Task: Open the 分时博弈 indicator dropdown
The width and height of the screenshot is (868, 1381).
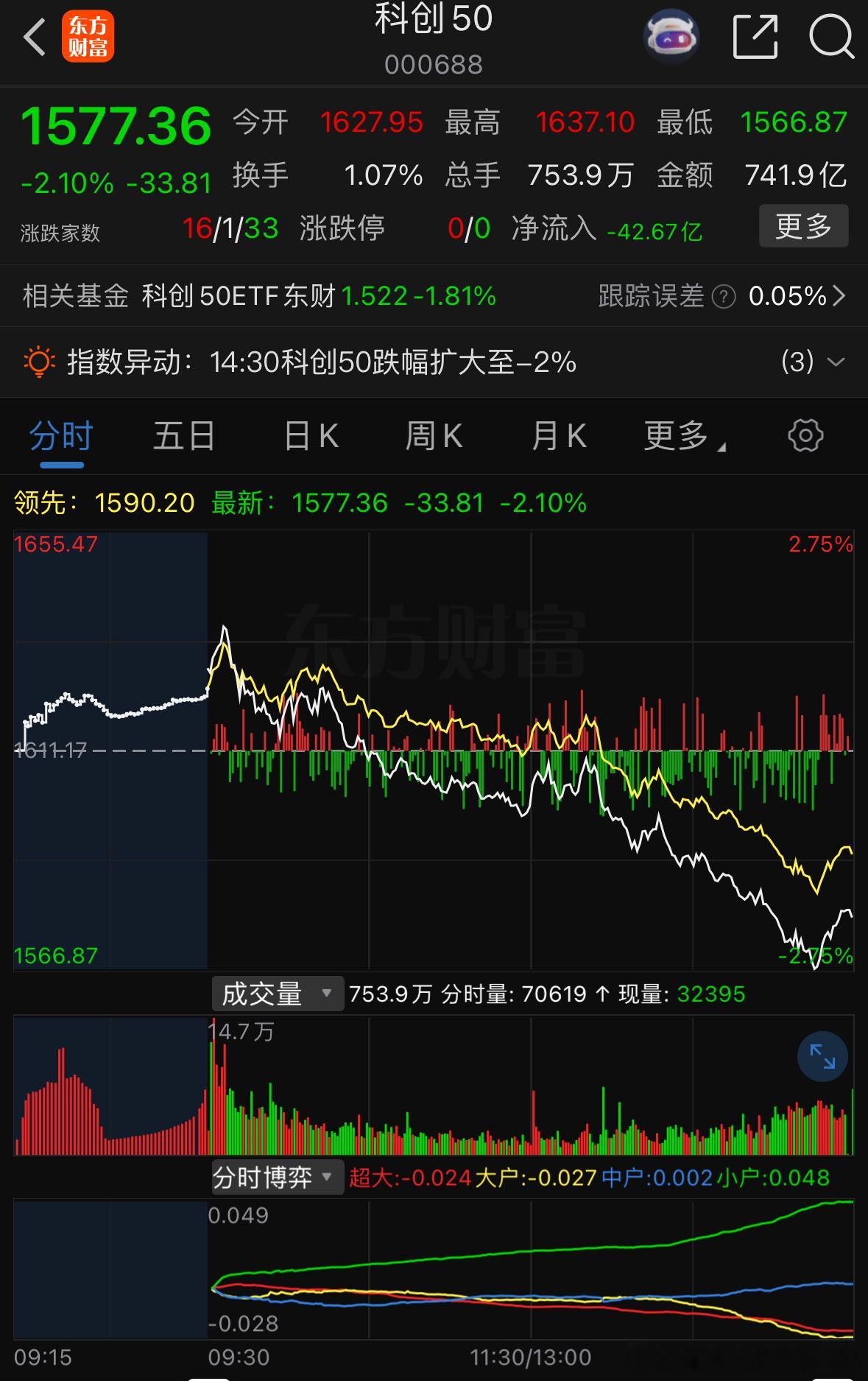Action: click(x=278, y=1177)
